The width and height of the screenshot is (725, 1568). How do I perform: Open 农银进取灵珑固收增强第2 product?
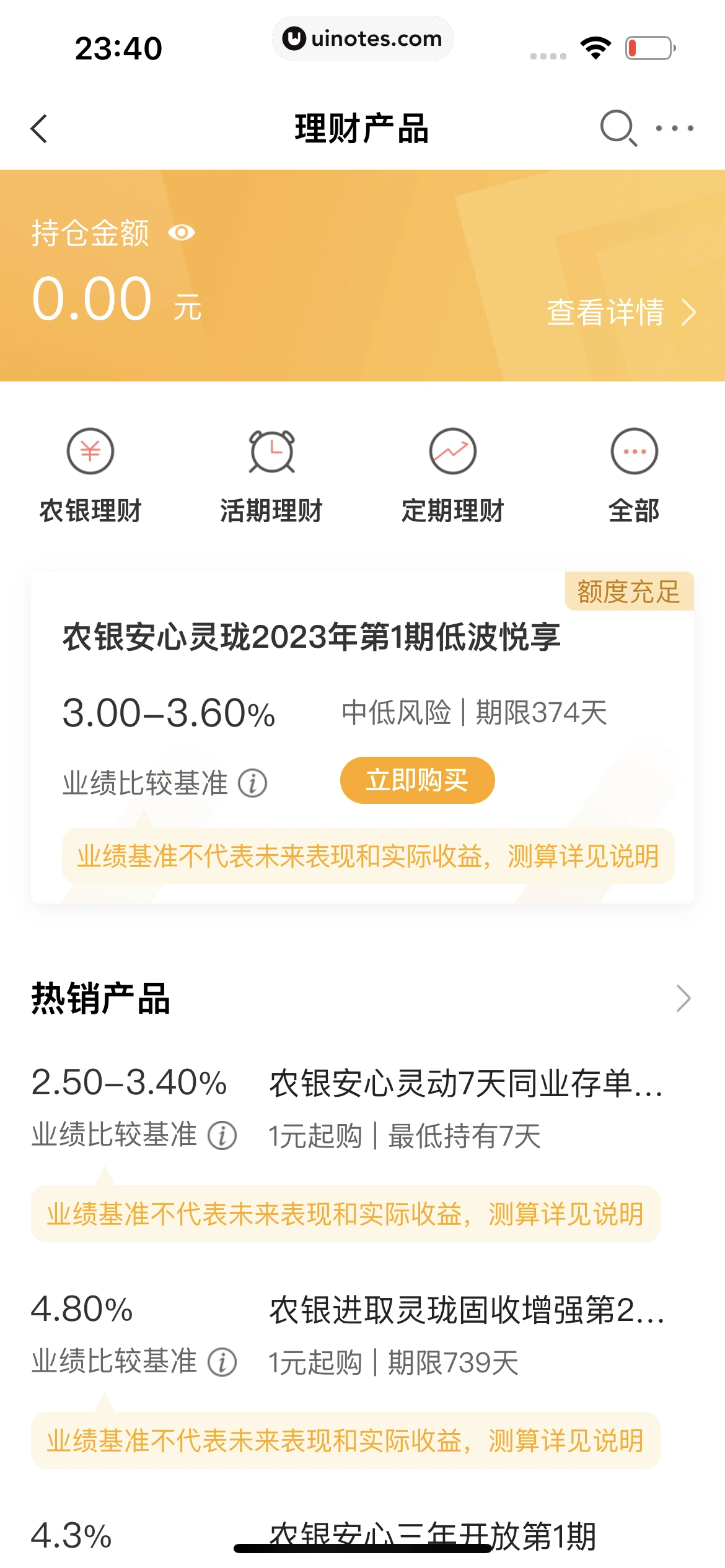click(466, 1310)
